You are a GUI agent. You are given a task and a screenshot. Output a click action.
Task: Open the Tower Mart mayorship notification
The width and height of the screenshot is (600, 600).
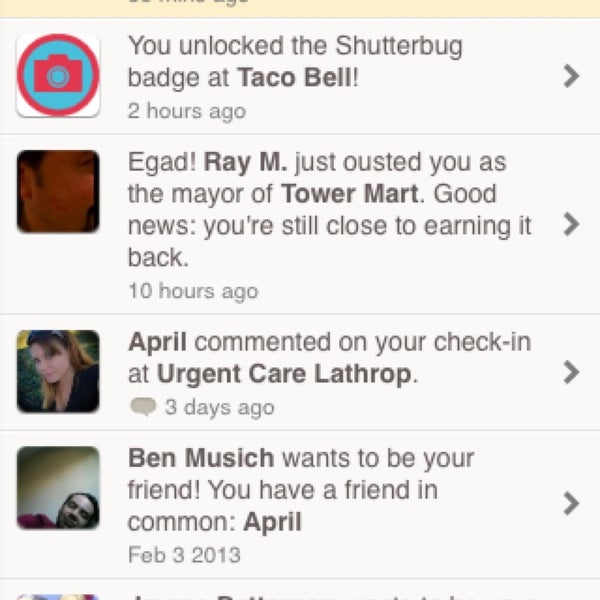[x=330, y=224]
